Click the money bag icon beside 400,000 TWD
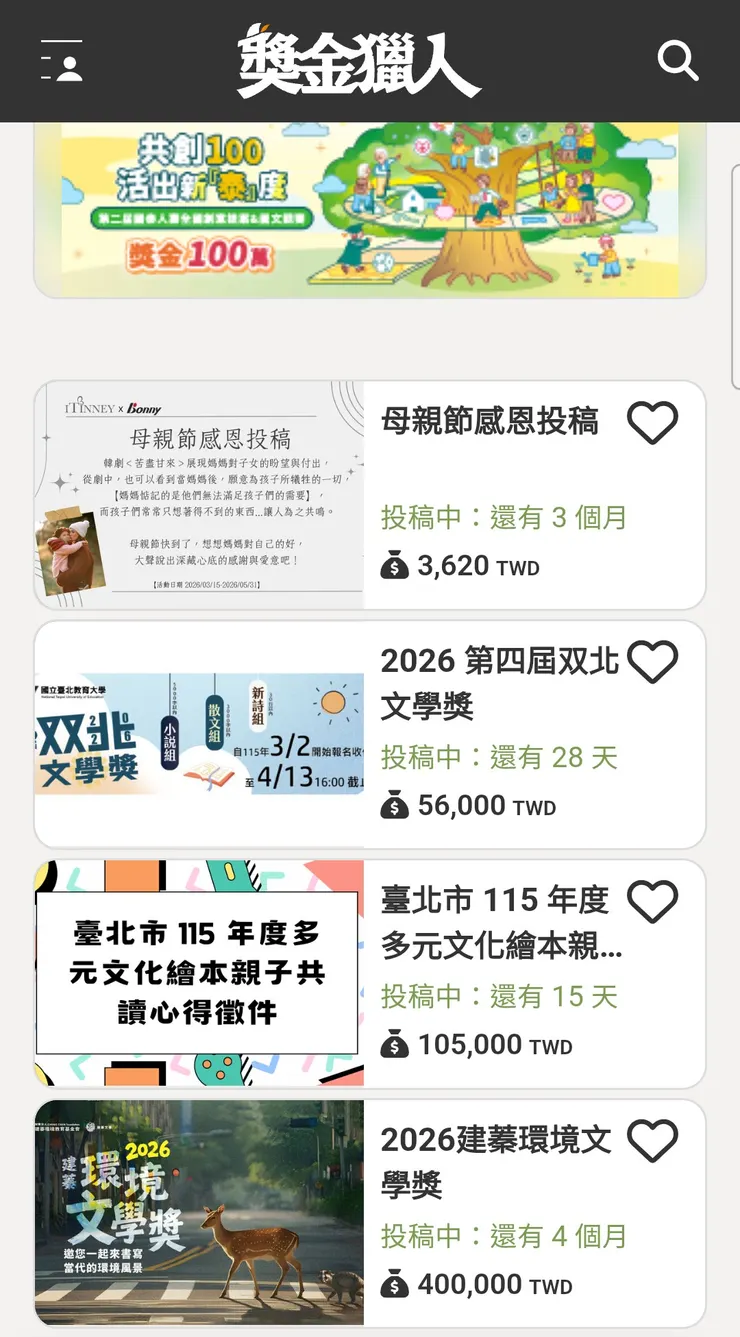740x1337 pixels. point(397,1284)
